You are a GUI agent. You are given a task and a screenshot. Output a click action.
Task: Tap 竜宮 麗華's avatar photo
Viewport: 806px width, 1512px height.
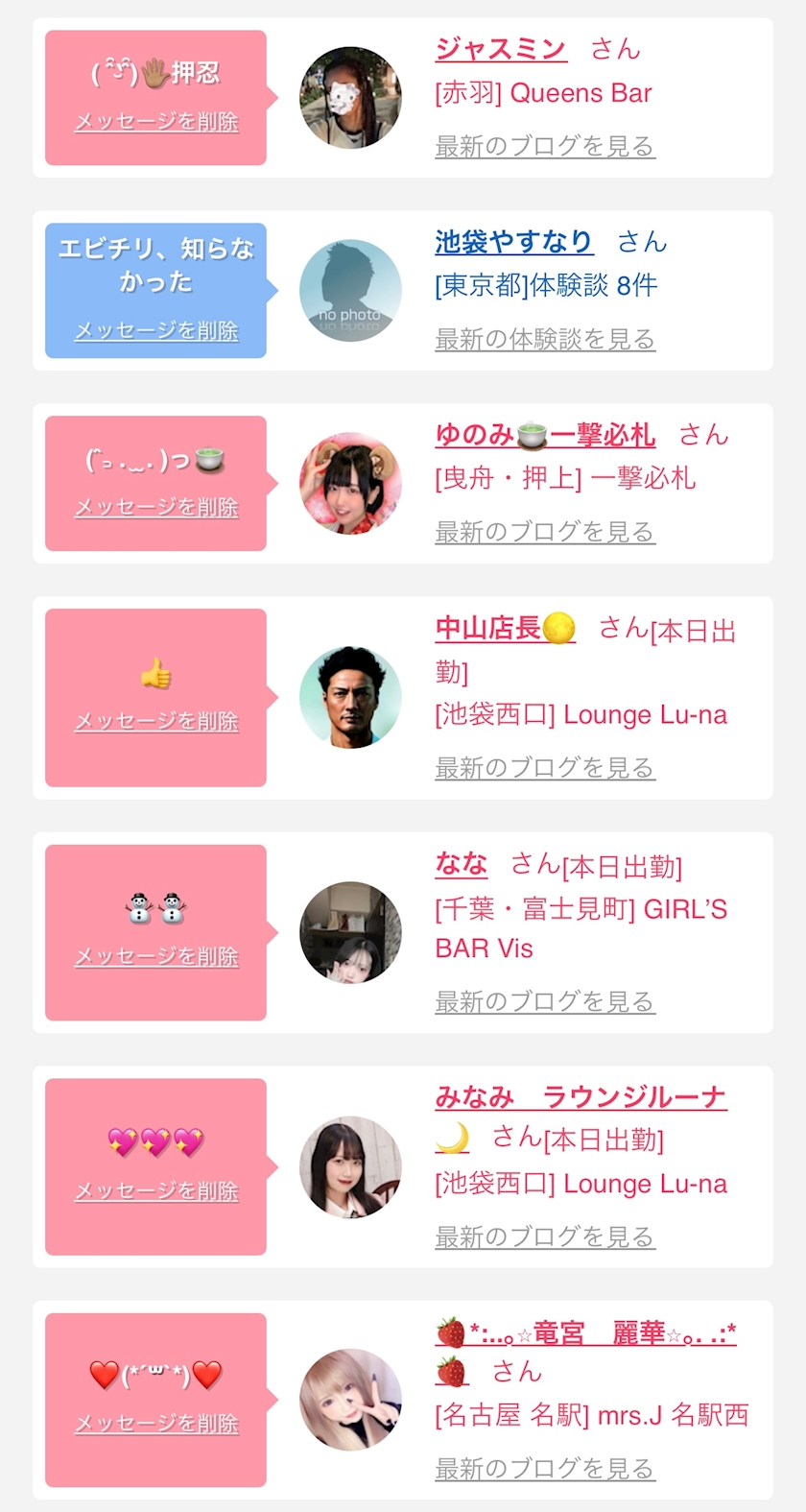[x=350, y=1400]
